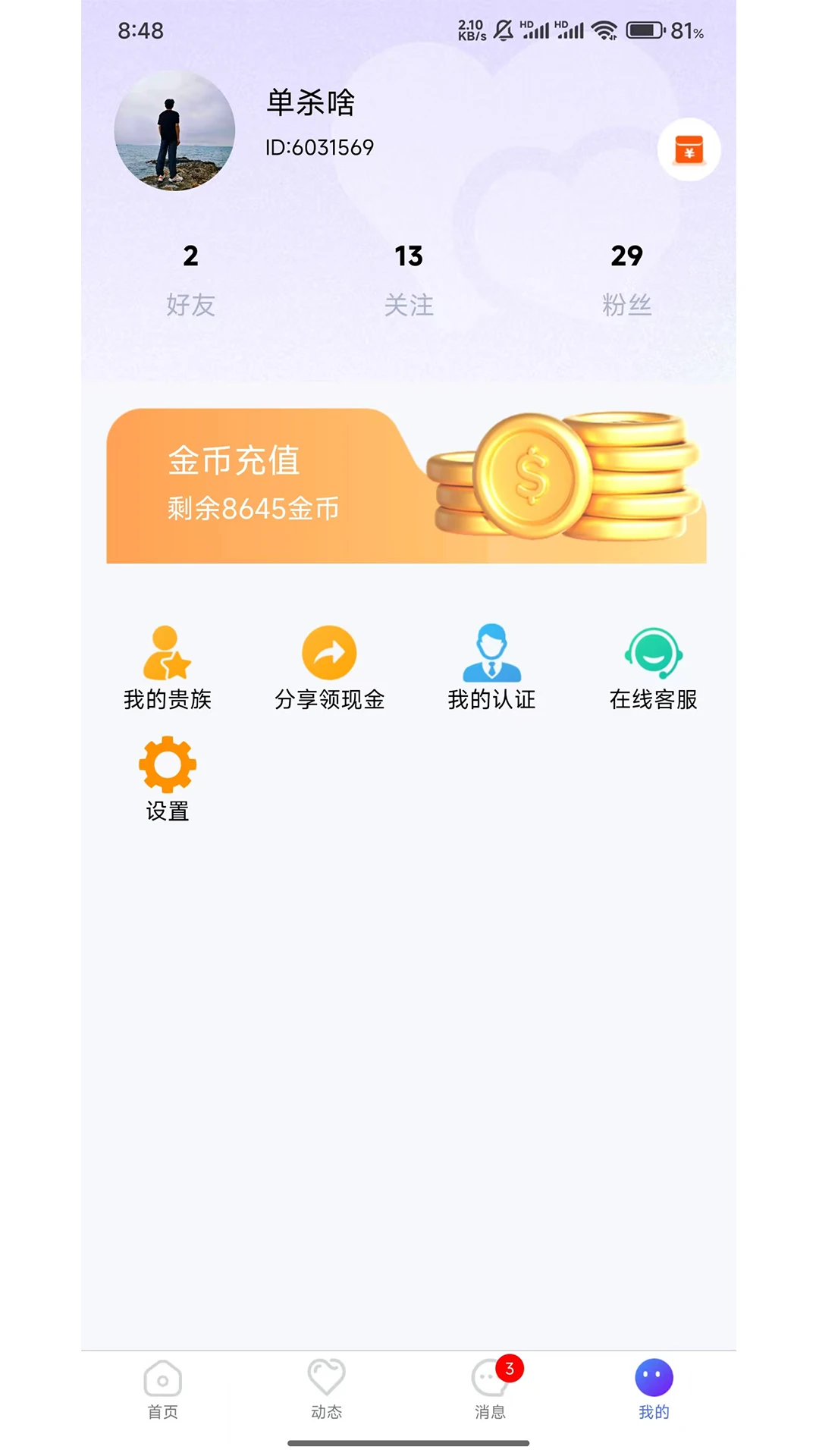Open the 金币充值 recharge banner
Screen dimensions: 819x1456
(x=406, y=486)
